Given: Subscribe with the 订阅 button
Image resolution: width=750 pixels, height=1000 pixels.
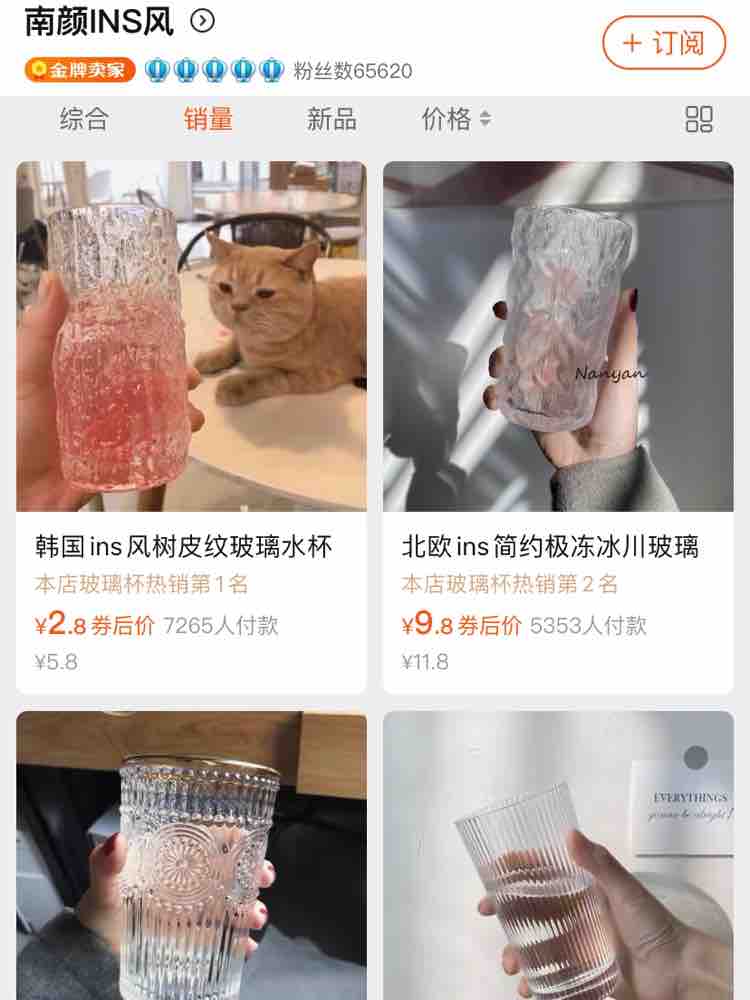Looking at the screenshot, I should click(x=663, y=43).
